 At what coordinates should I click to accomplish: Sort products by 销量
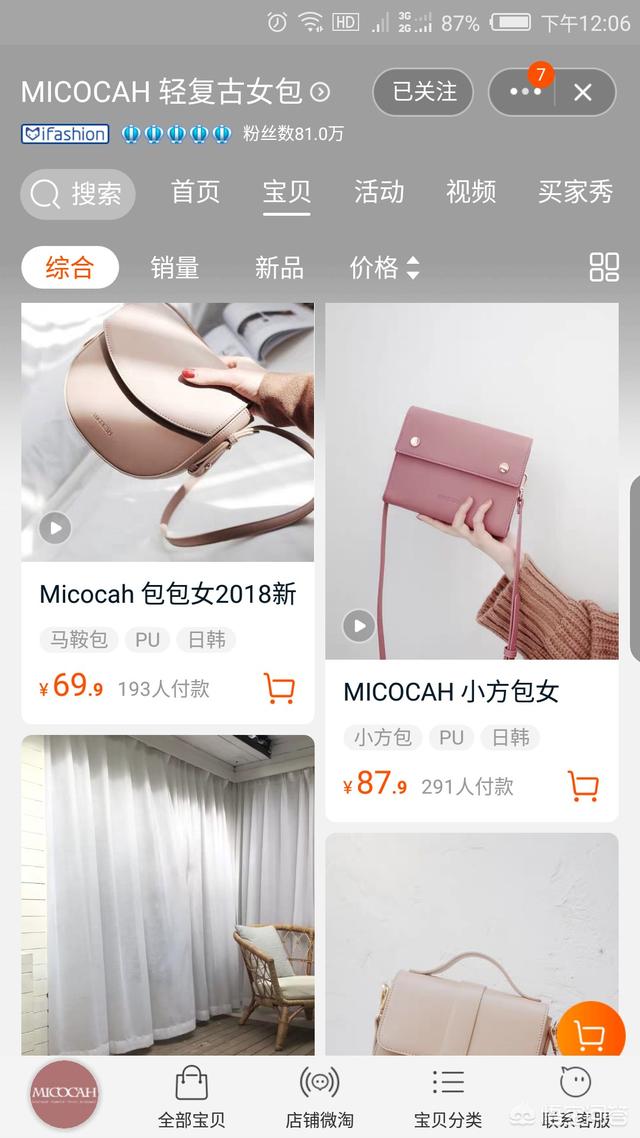[x=175, y=267]
